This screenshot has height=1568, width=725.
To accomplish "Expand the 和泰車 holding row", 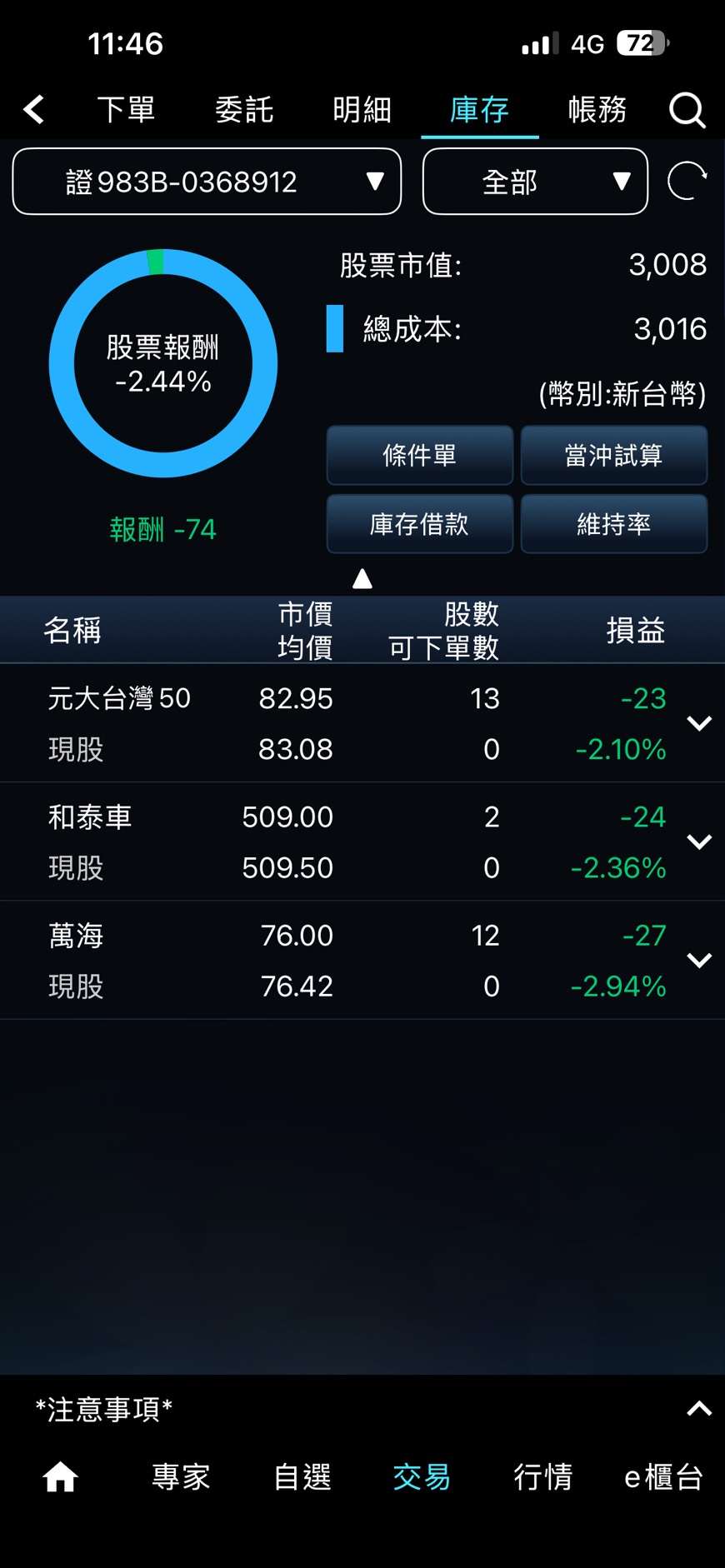I will click(698, 841).
